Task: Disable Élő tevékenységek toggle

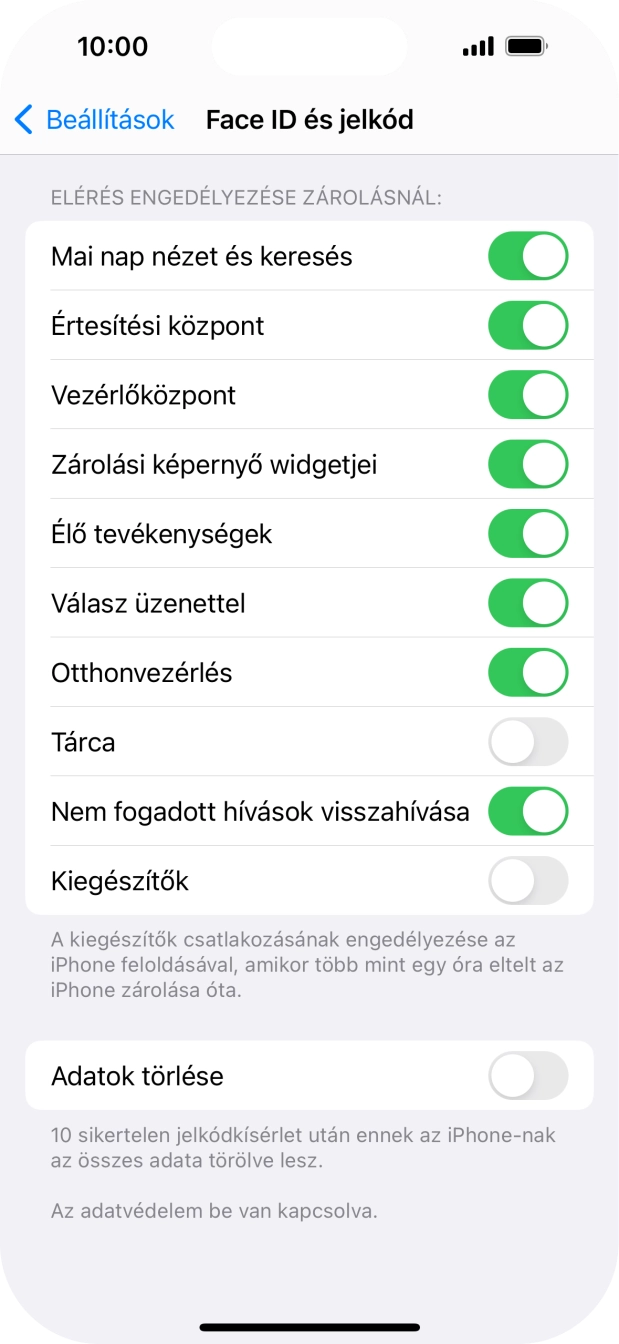Action: (527, 534)
